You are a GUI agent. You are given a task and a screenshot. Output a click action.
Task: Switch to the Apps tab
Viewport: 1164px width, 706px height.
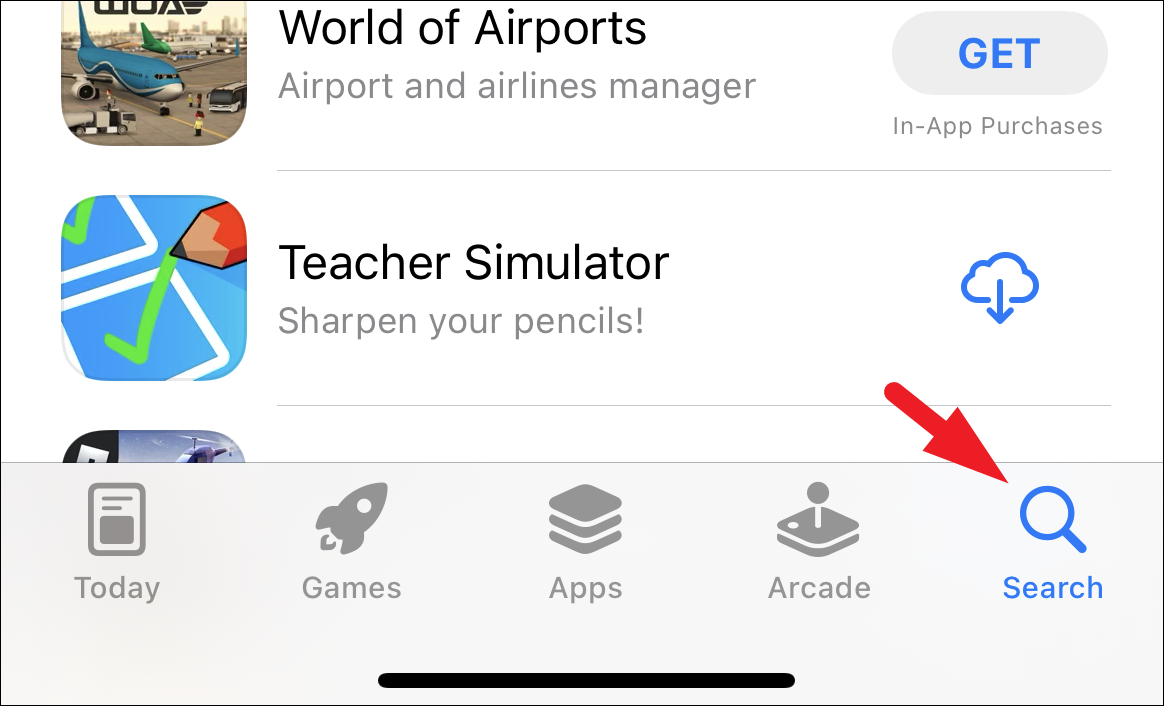point(585,542)
